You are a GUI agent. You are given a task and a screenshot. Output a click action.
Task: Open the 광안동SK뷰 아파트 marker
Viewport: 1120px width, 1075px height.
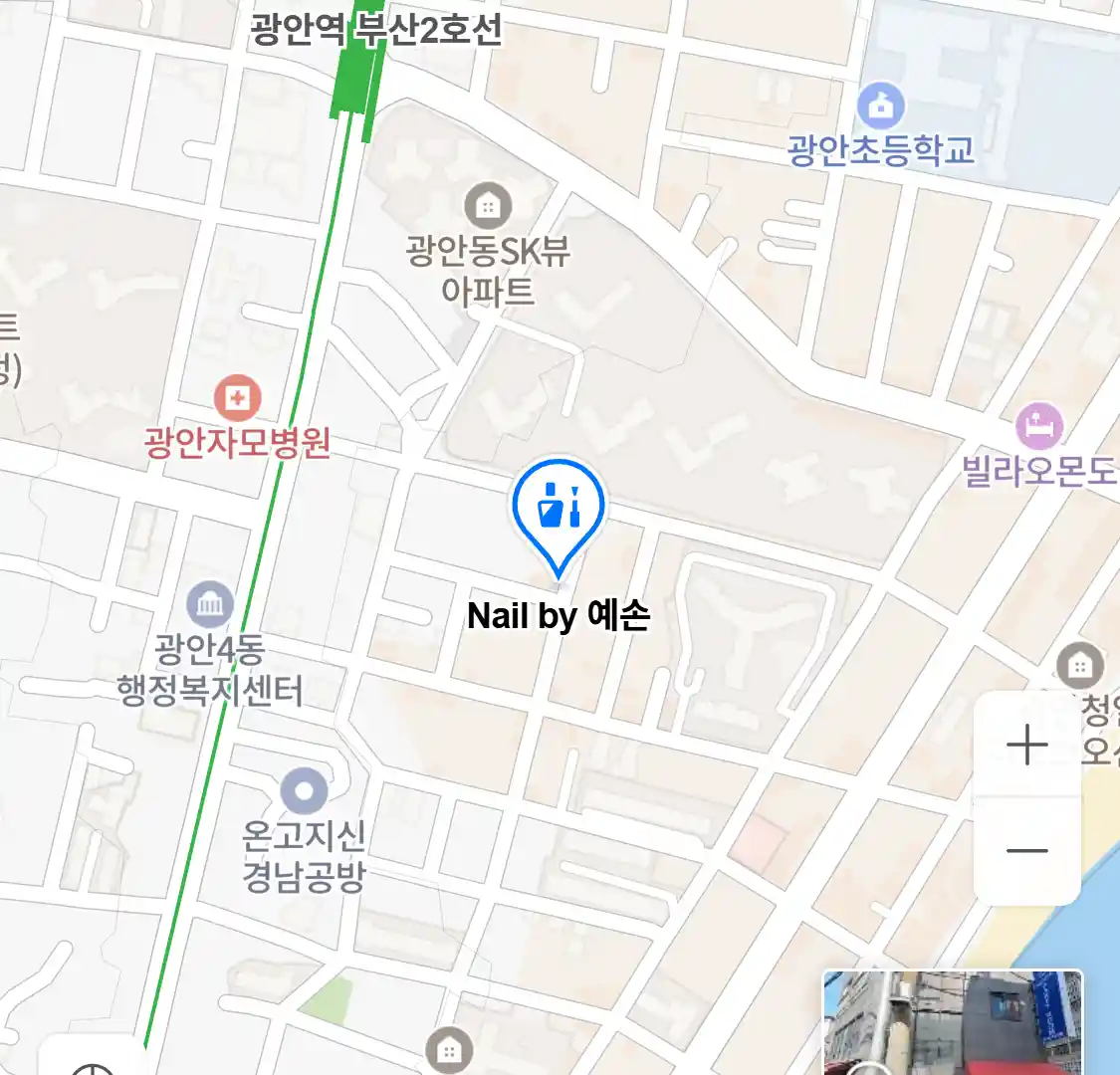point(487,207)
